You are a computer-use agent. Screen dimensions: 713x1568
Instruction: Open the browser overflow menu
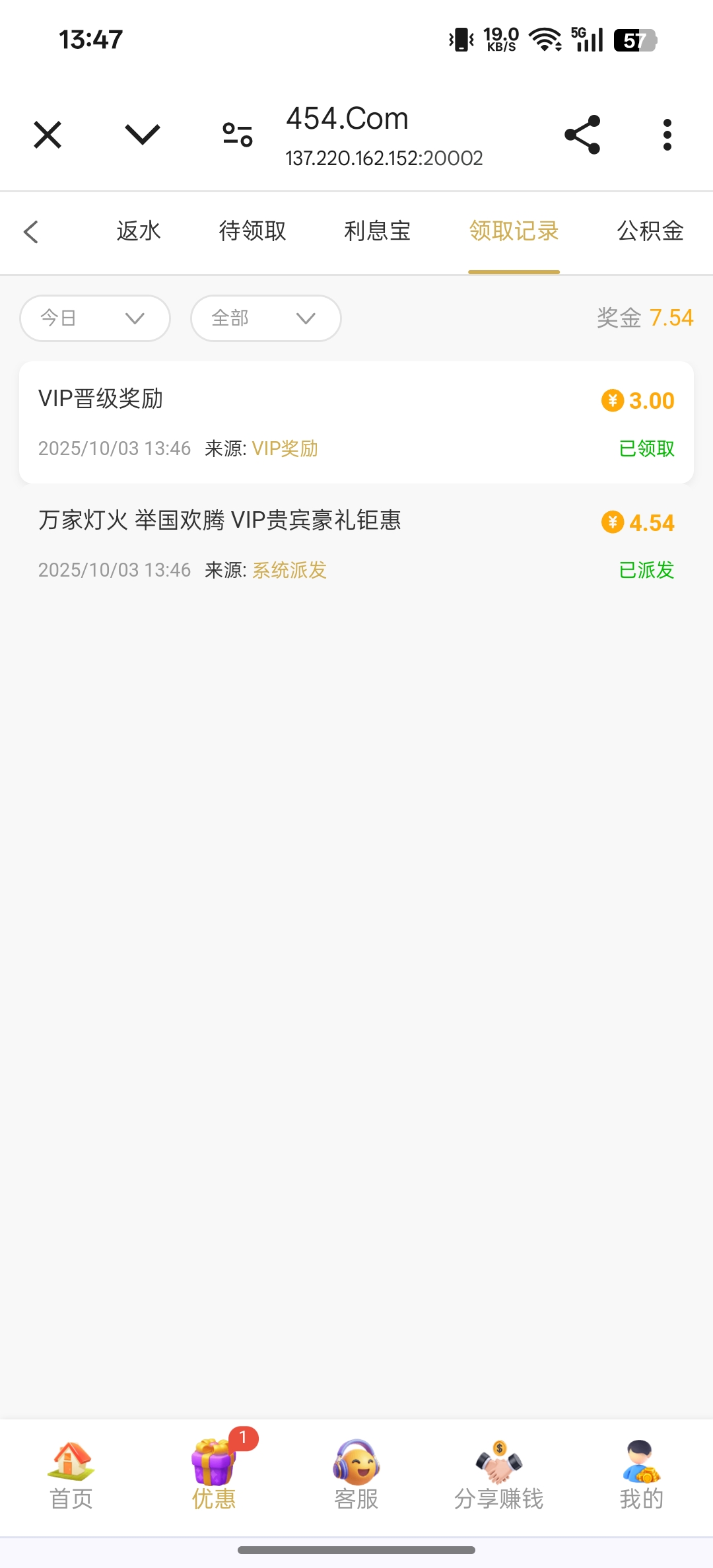tap(667, 135)
